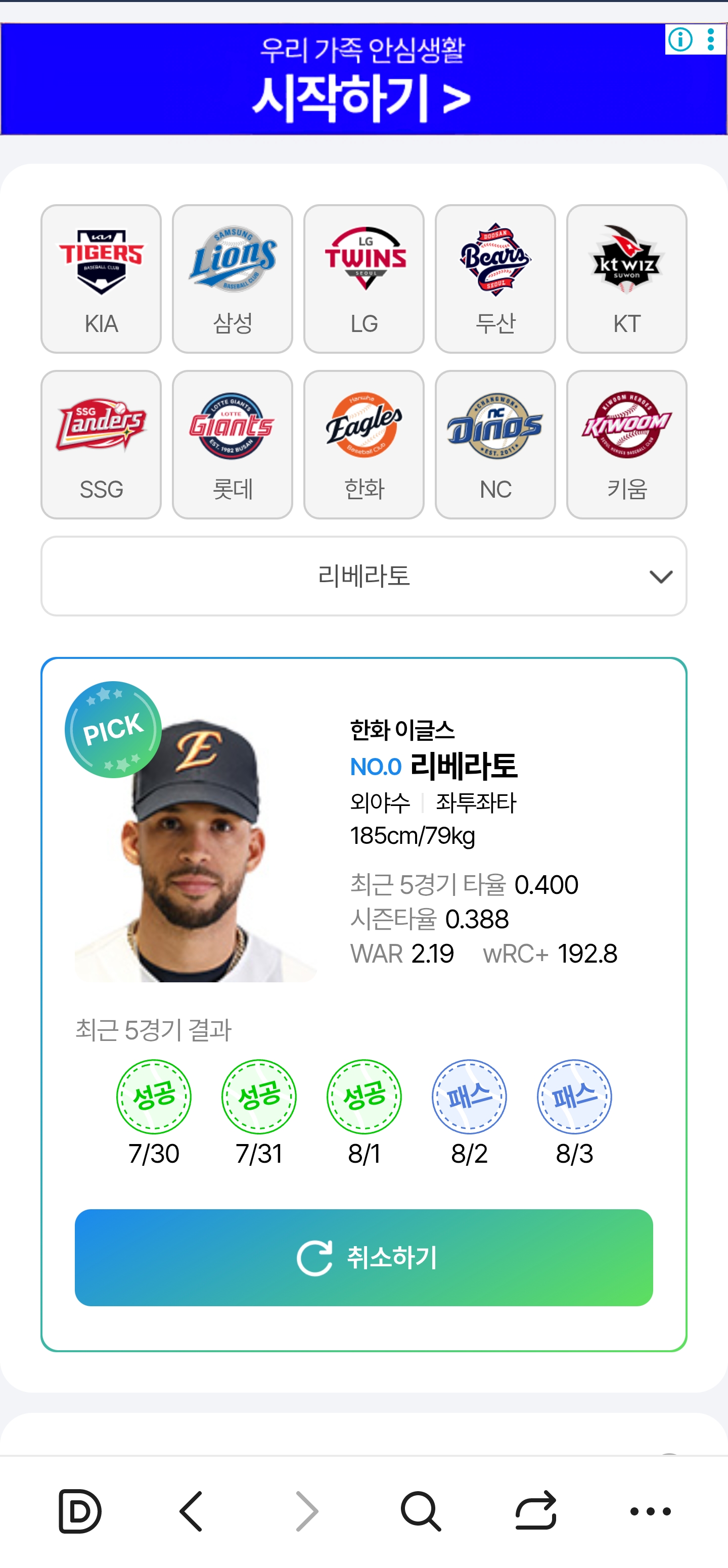
Task: Share this page
Action: (x=536, y=1511)
